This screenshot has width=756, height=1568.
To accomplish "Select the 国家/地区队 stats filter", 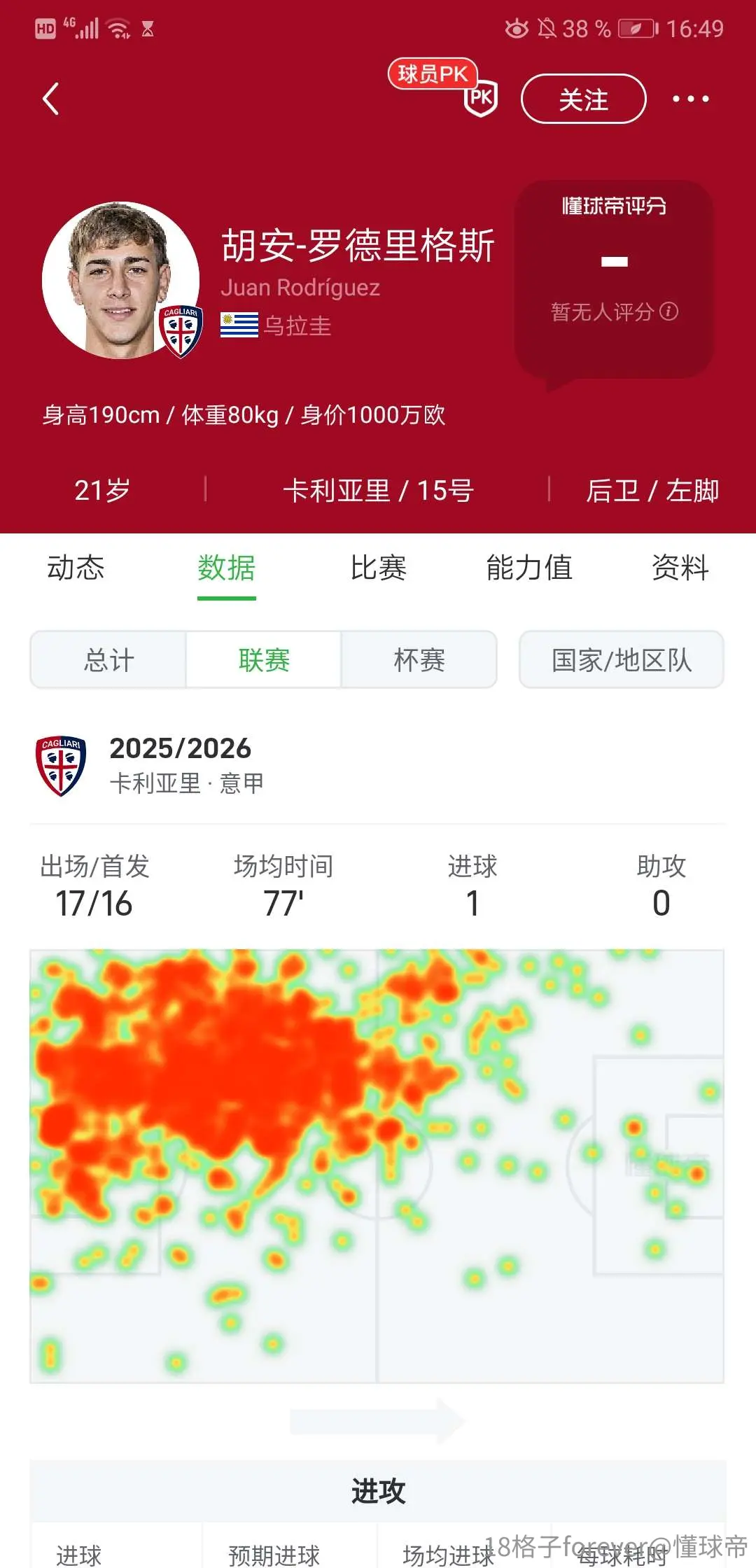I will click(621, 659).
